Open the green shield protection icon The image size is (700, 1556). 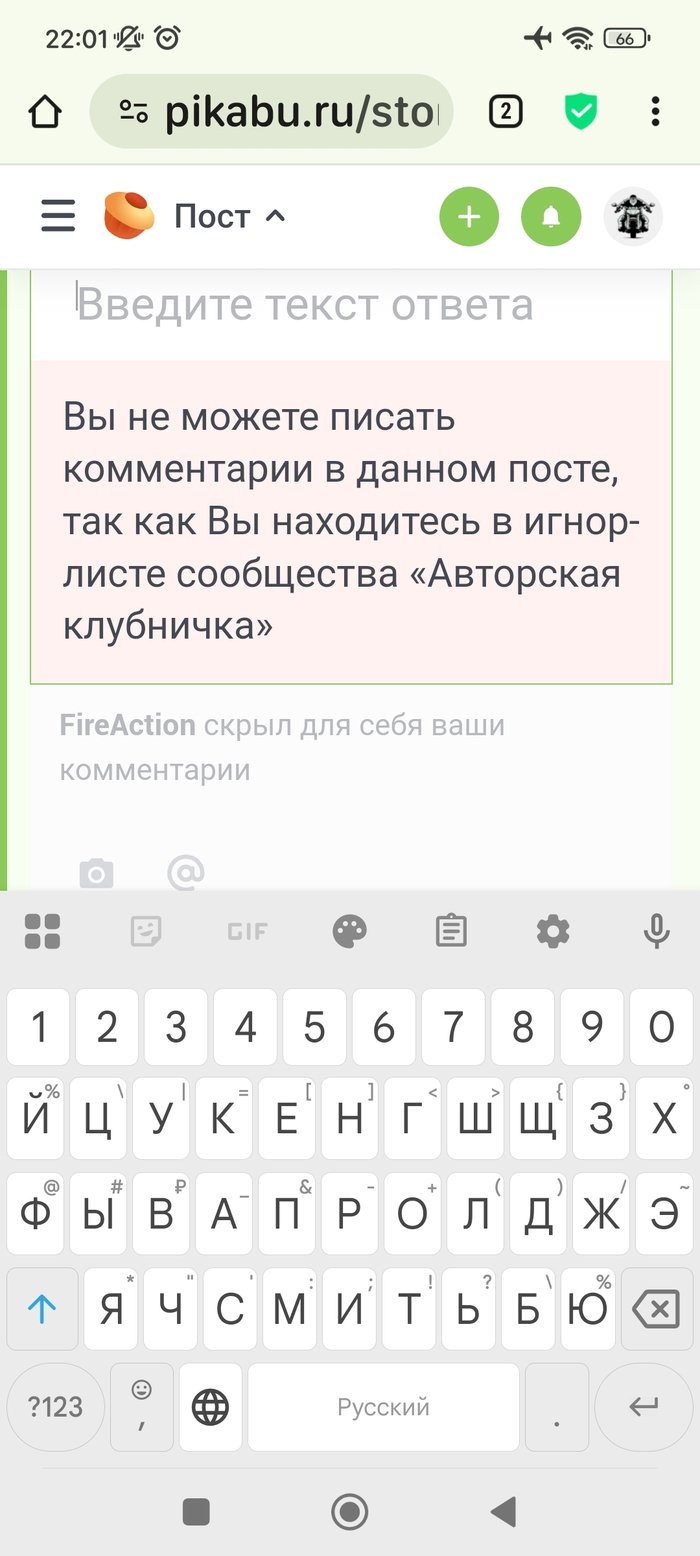[580, 112]
